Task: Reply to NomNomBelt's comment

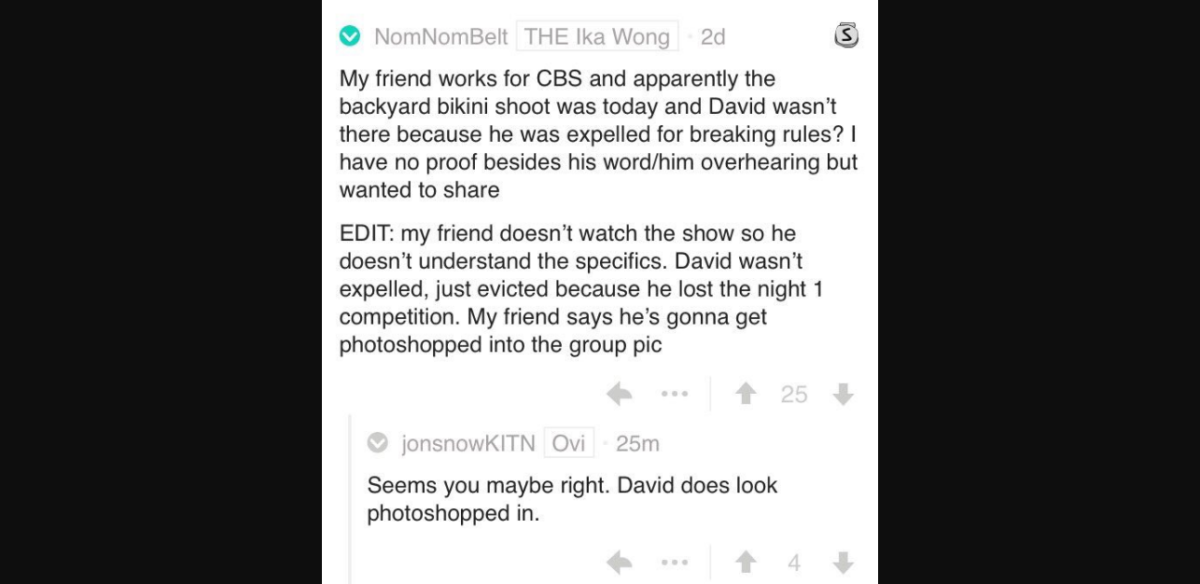Action: [620, 395]
